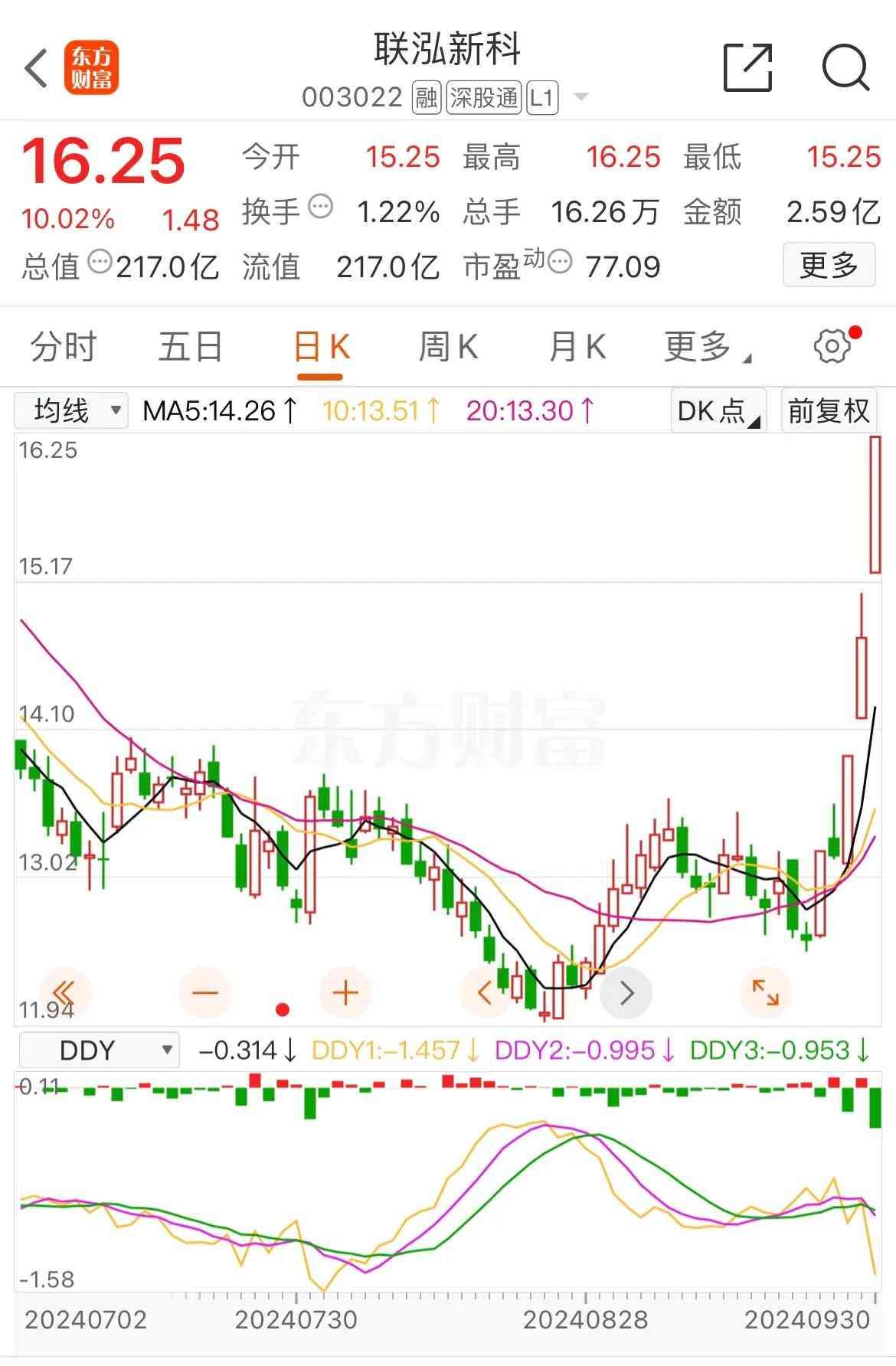Expand the 更多 chart period menu
Viewport: 896px width, 1366px height.
(706, 347)
